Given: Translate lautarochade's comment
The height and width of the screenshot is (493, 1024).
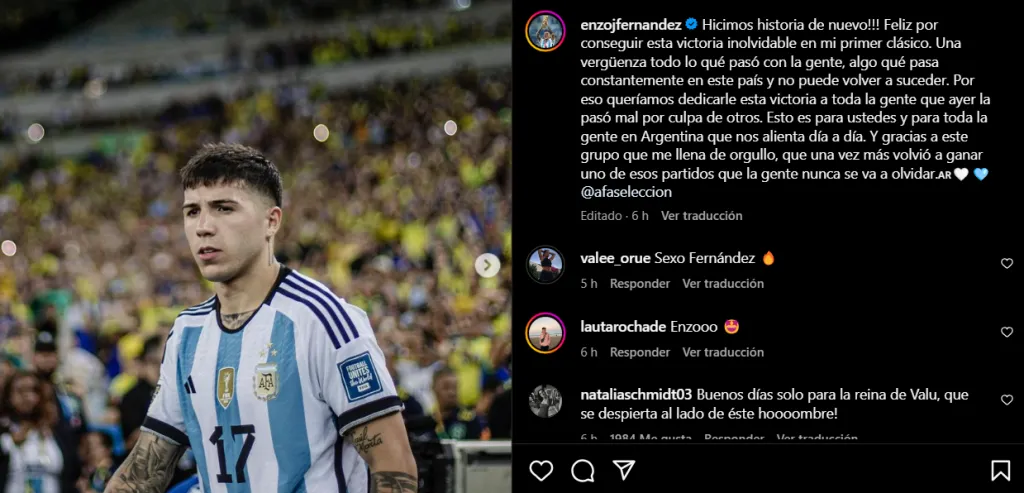Looking at the screenshot, I should click(723, 352).
